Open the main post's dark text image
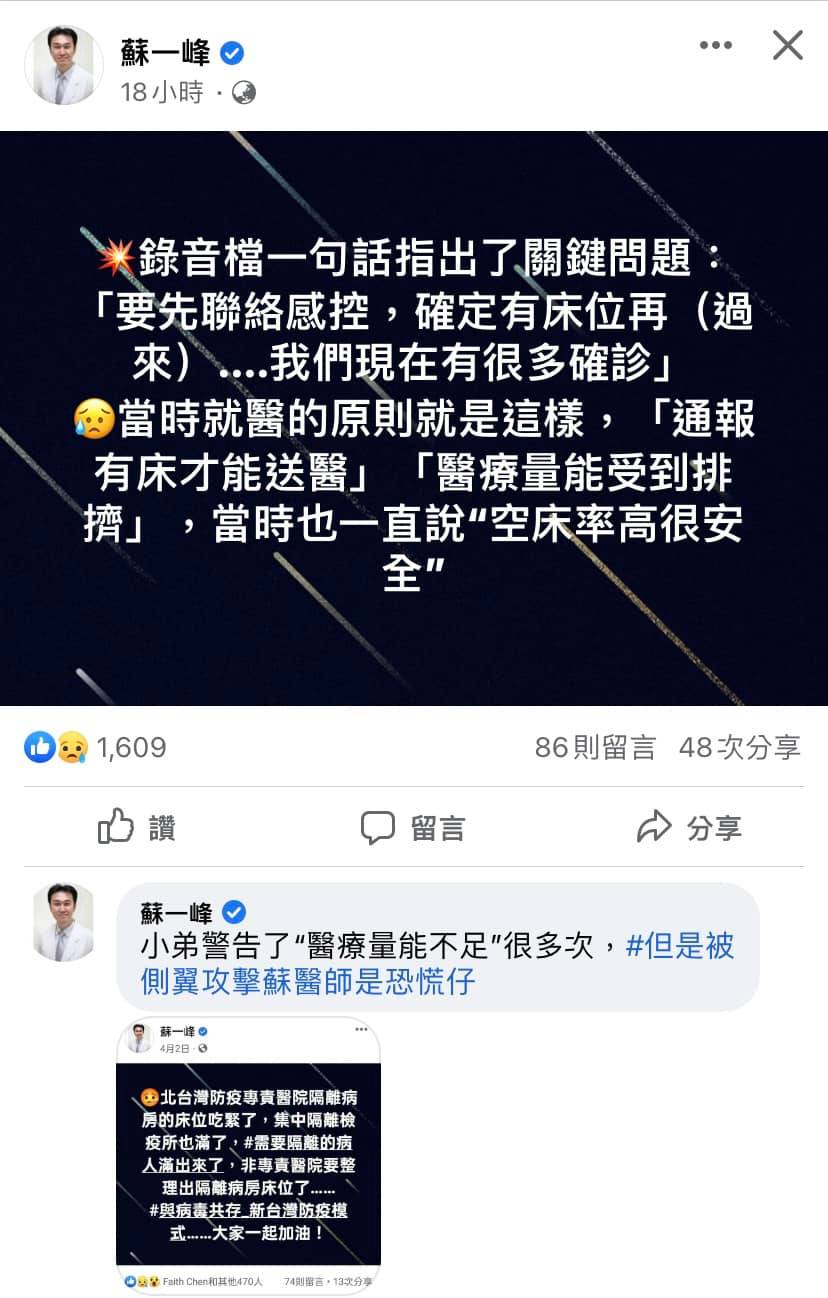Image resolution: width=828 pixels, height=1298 pixels. (414, 418)
